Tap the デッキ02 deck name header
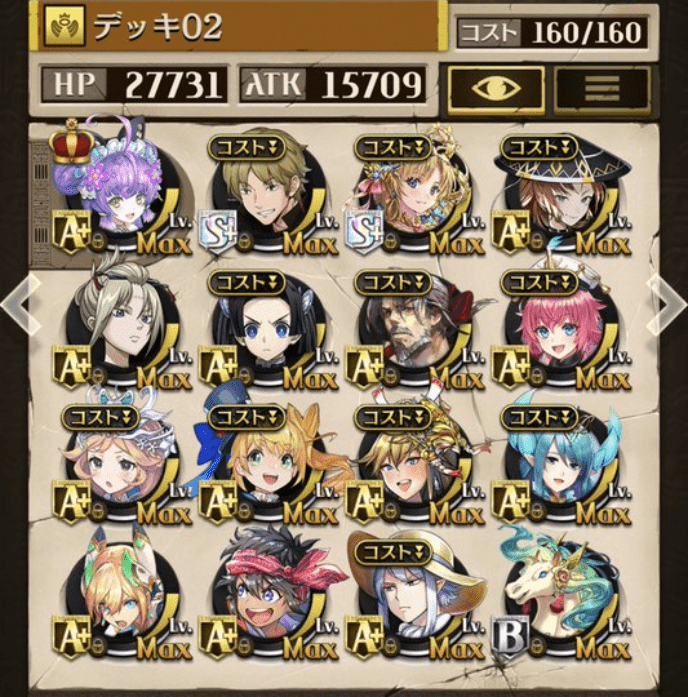 [x=240, y=27]
